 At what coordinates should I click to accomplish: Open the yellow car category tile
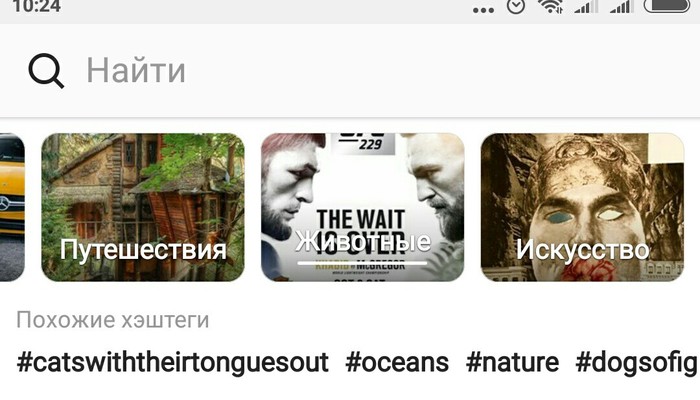coord(11,207)
